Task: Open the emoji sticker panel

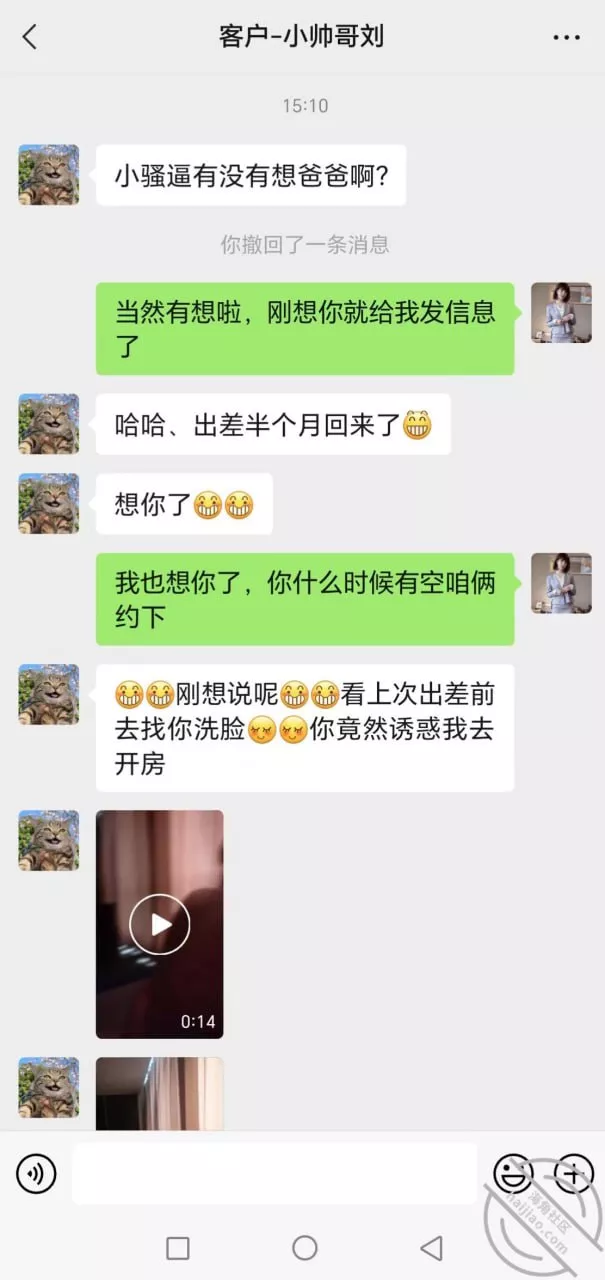Action: point(513,1174)
